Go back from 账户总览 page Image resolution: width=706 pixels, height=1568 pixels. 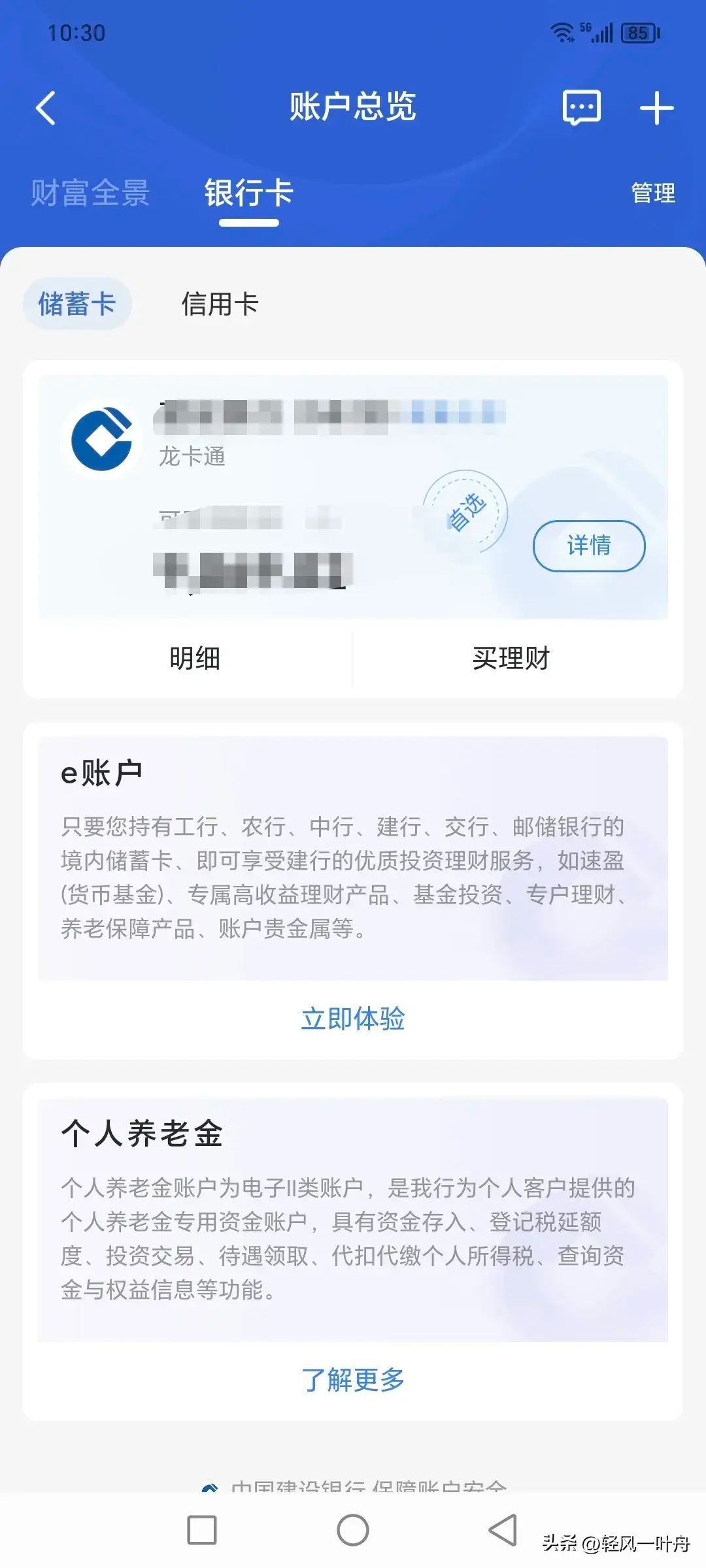46,108
